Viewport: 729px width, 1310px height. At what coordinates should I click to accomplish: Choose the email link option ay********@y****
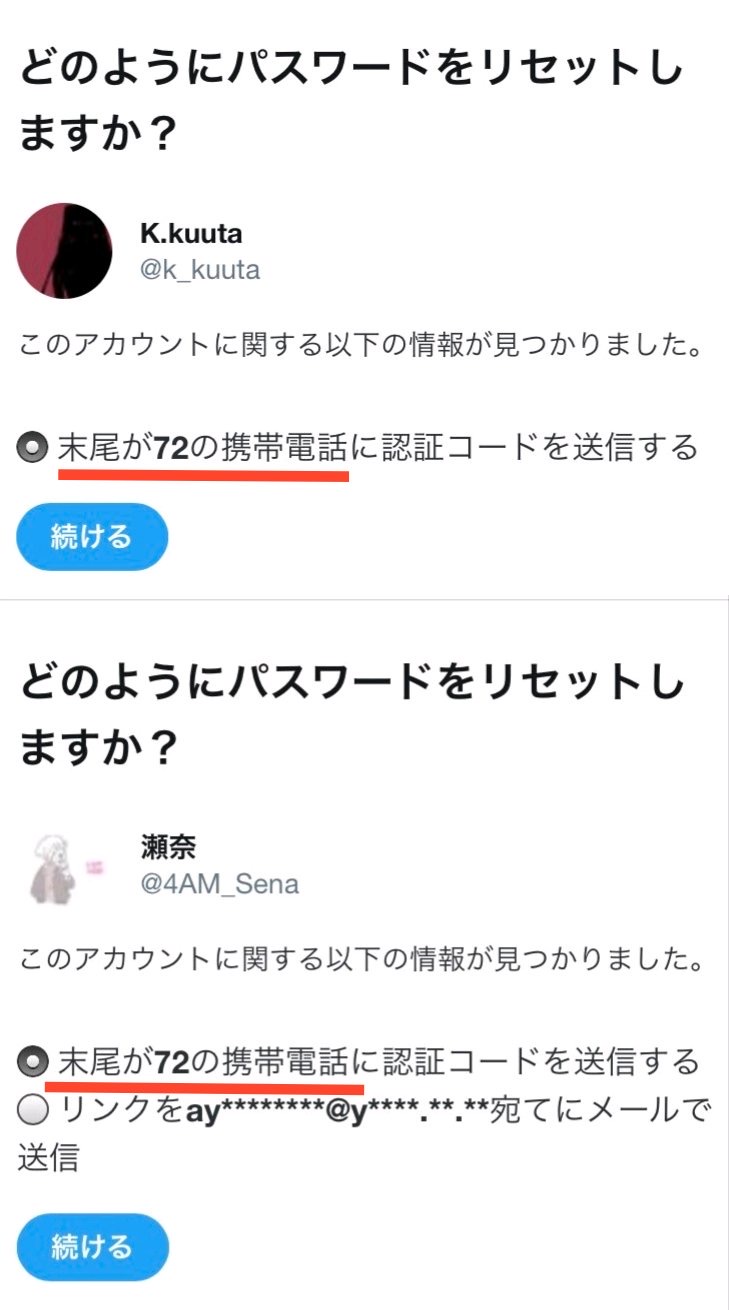click(33, 1109)
